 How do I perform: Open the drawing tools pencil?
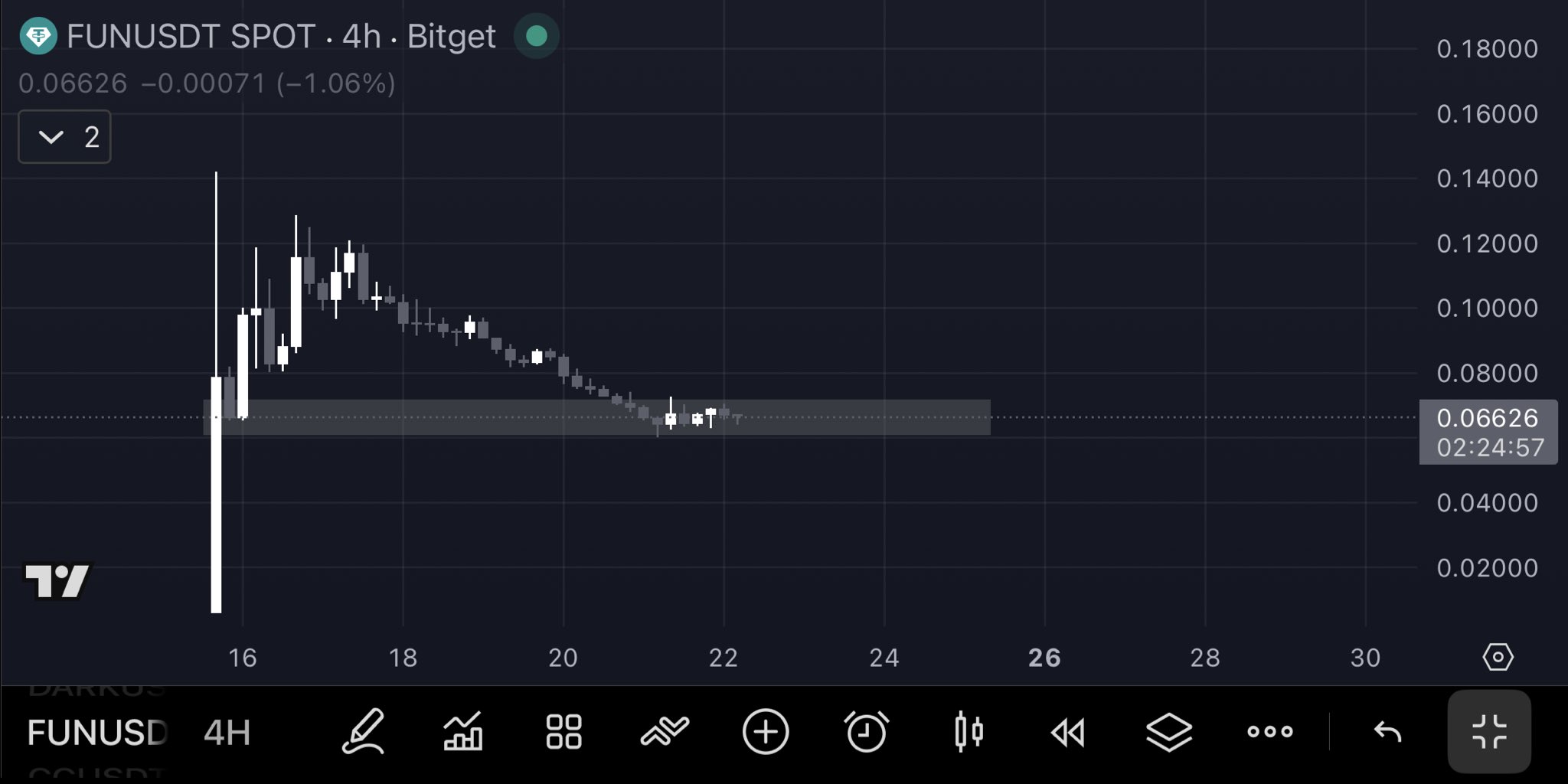click(363, 733)
